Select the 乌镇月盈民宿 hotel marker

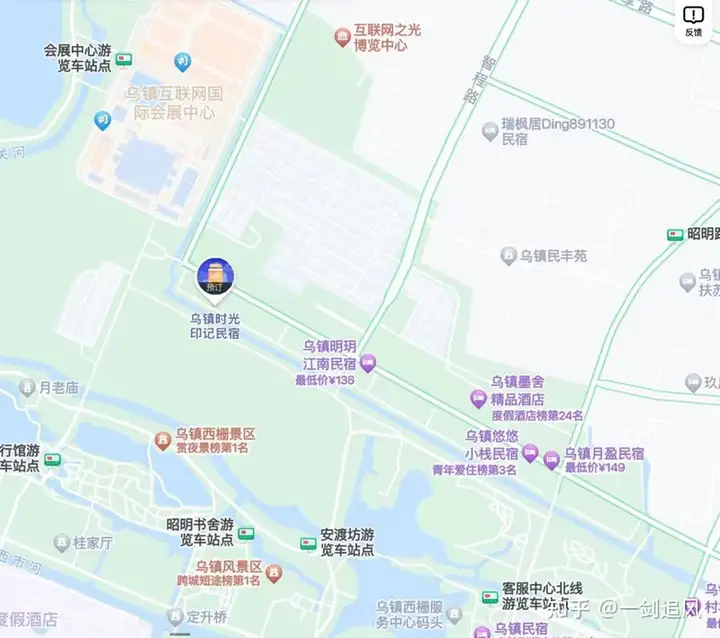(x=552, y=460)
